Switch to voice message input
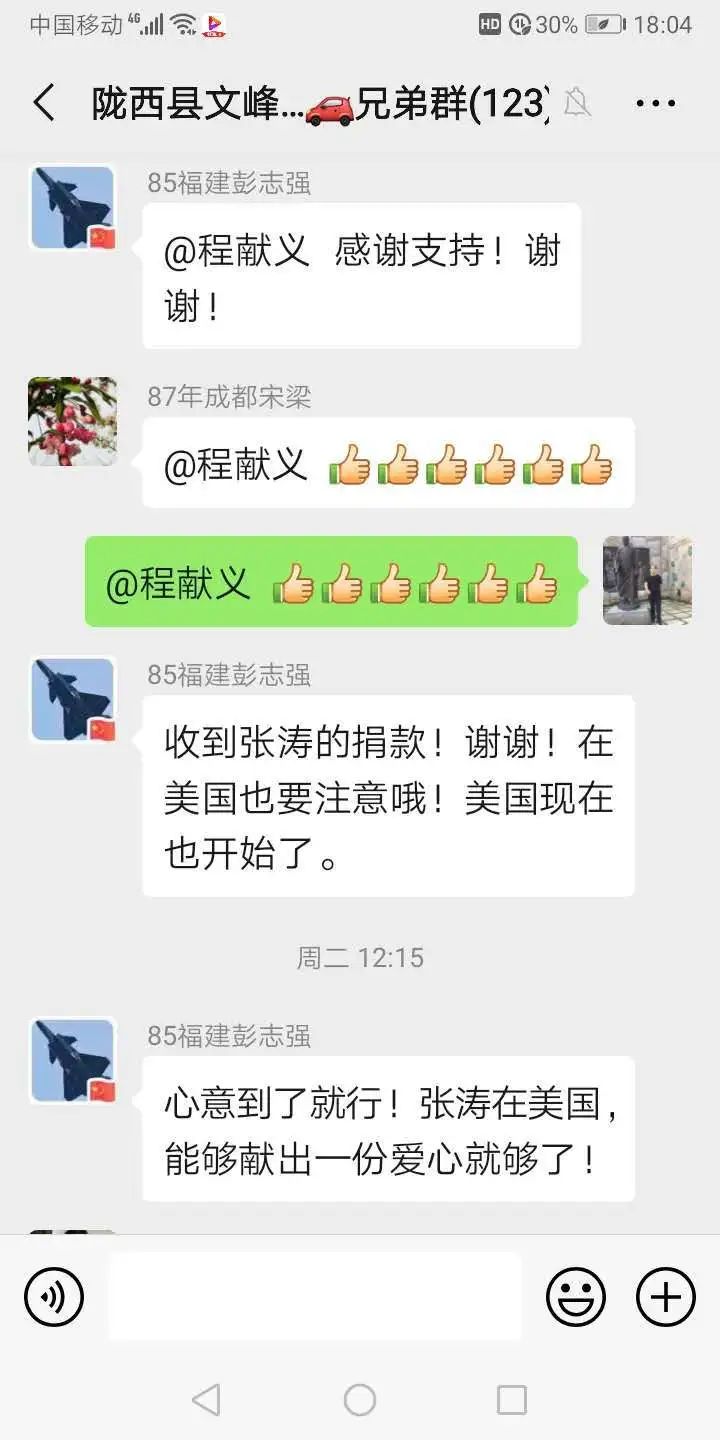The width and height of the screenshot is (720, 1440). 54,1297
